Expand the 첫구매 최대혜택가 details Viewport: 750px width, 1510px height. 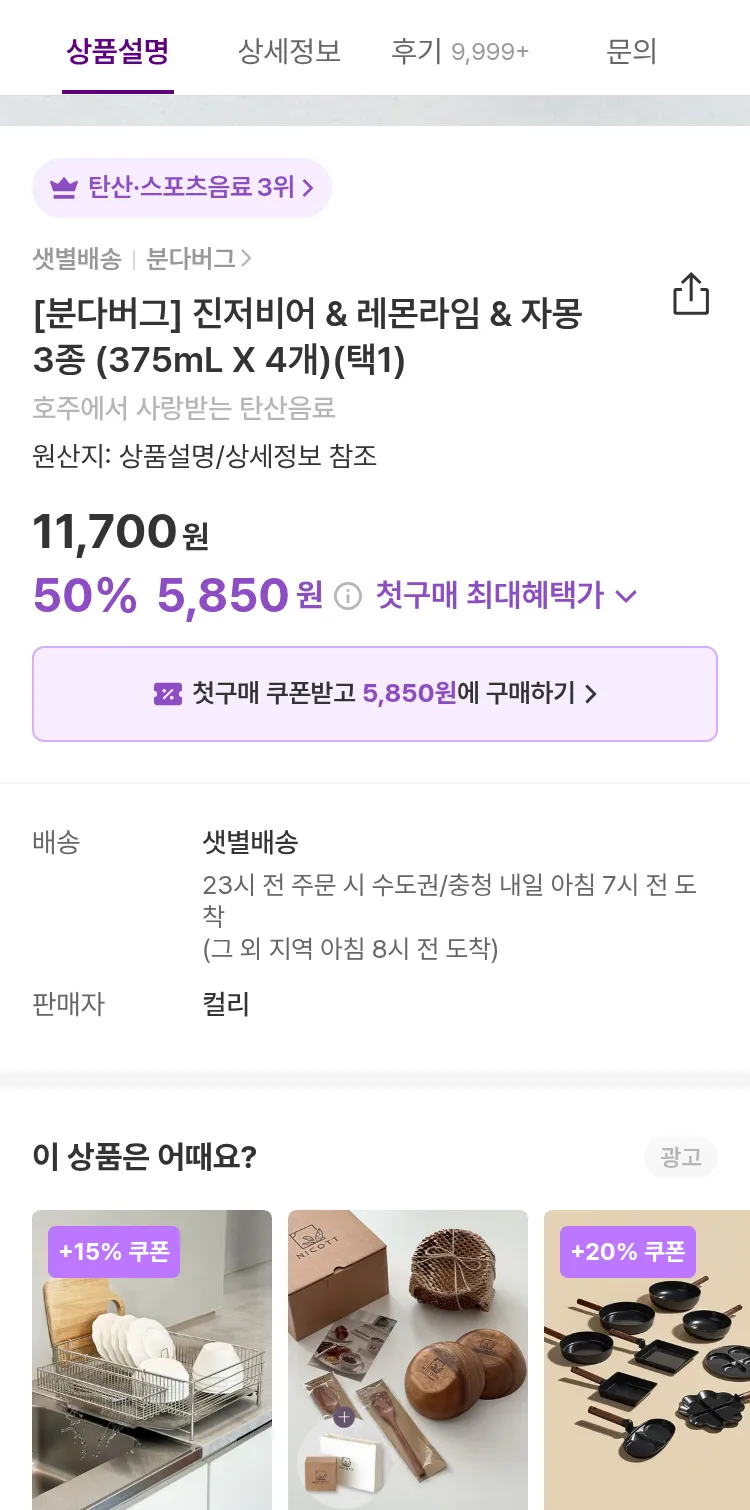click(627, 596)
